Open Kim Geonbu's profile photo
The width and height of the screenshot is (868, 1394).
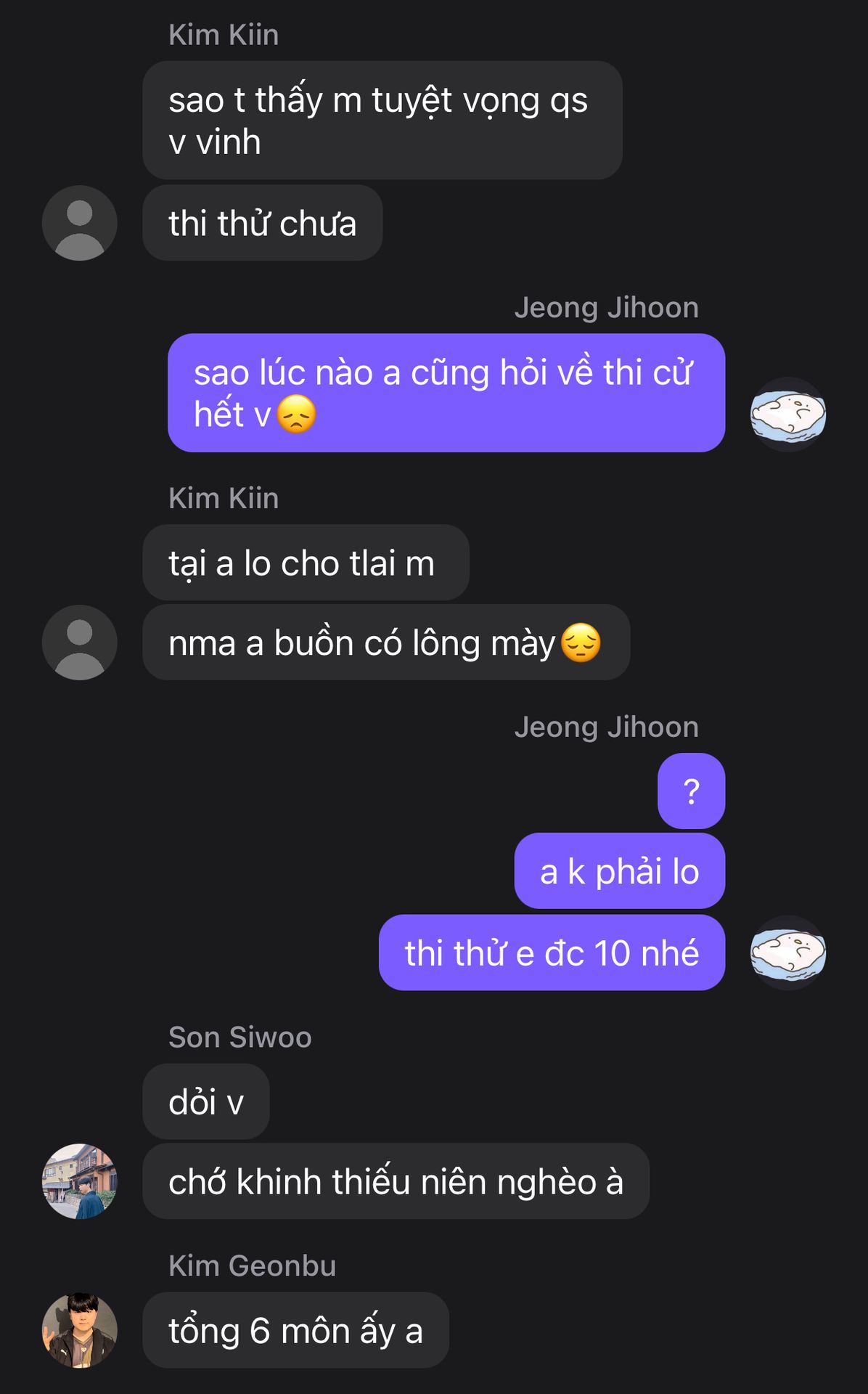click(79, 1330)
